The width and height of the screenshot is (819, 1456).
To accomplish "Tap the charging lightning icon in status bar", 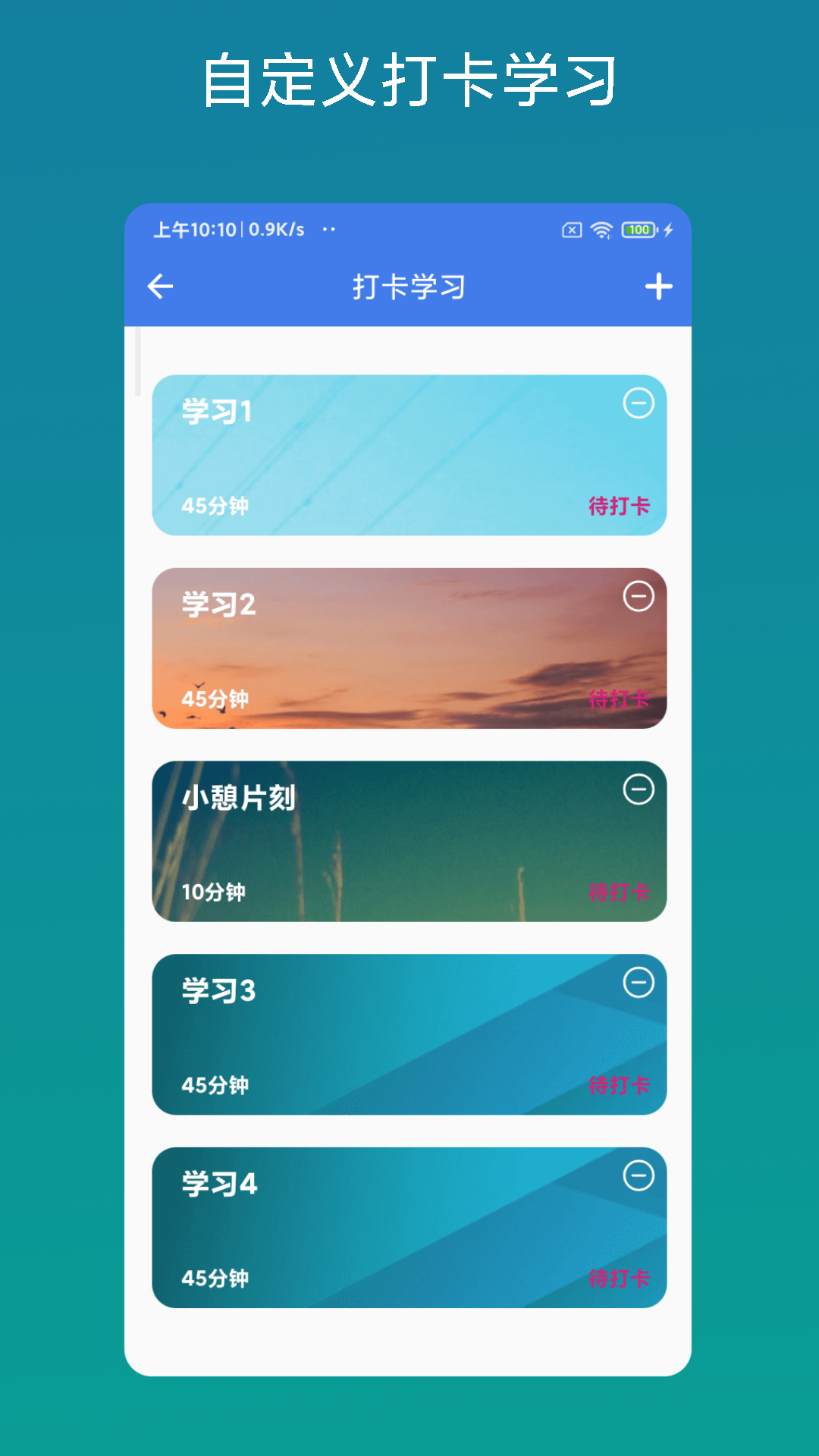I will pyautogui.click(x=667, y=230).
